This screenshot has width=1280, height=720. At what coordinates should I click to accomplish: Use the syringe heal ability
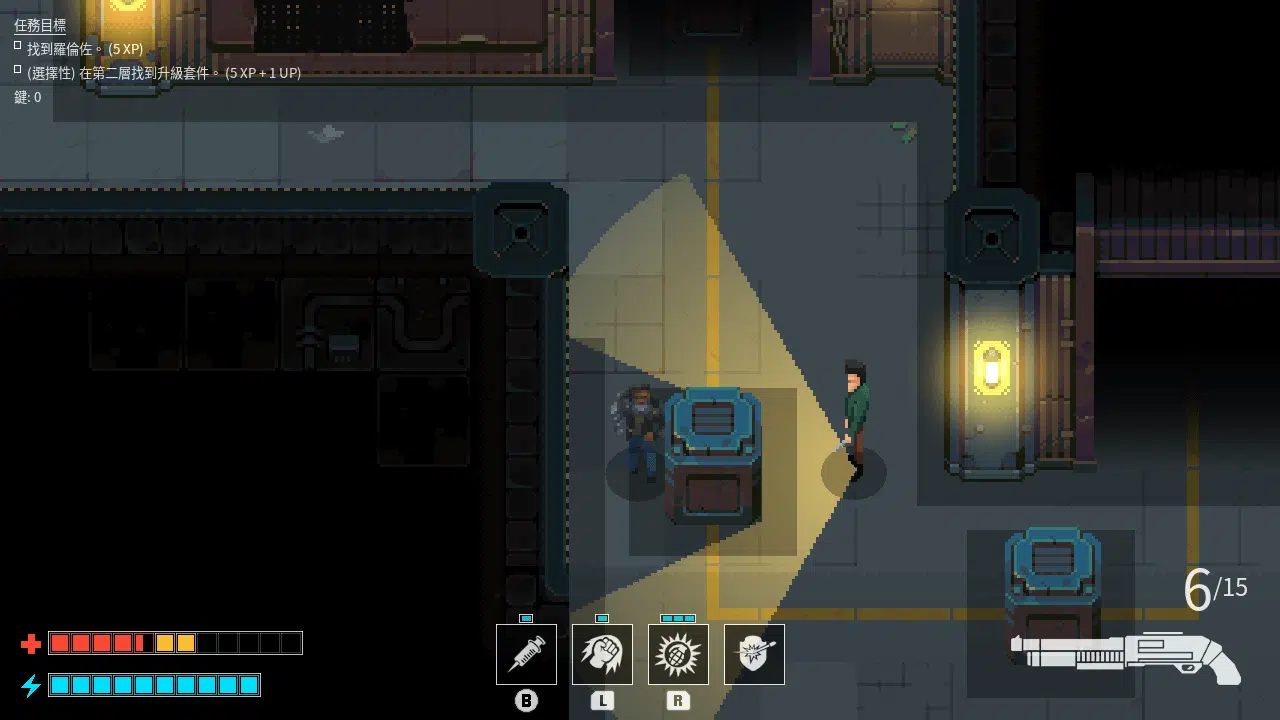[x=526, y=654]
